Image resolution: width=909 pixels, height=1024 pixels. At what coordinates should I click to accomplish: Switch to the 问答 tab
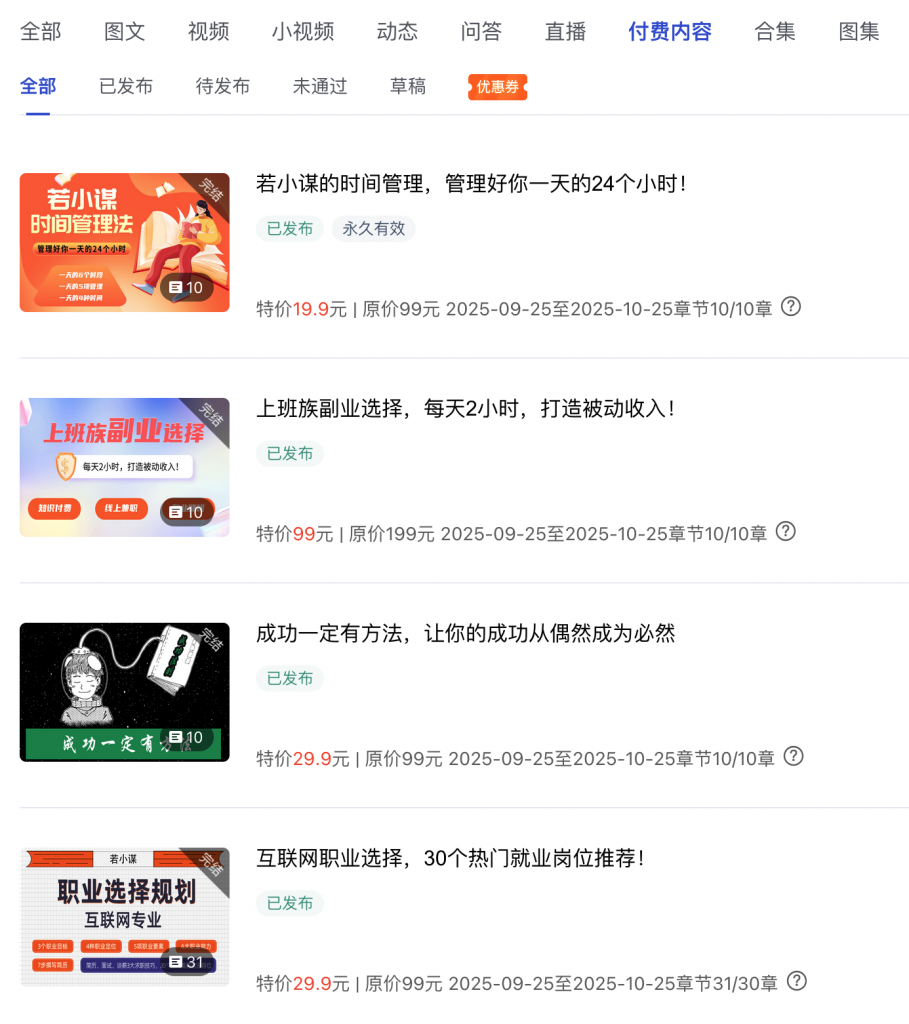[481, 31]
